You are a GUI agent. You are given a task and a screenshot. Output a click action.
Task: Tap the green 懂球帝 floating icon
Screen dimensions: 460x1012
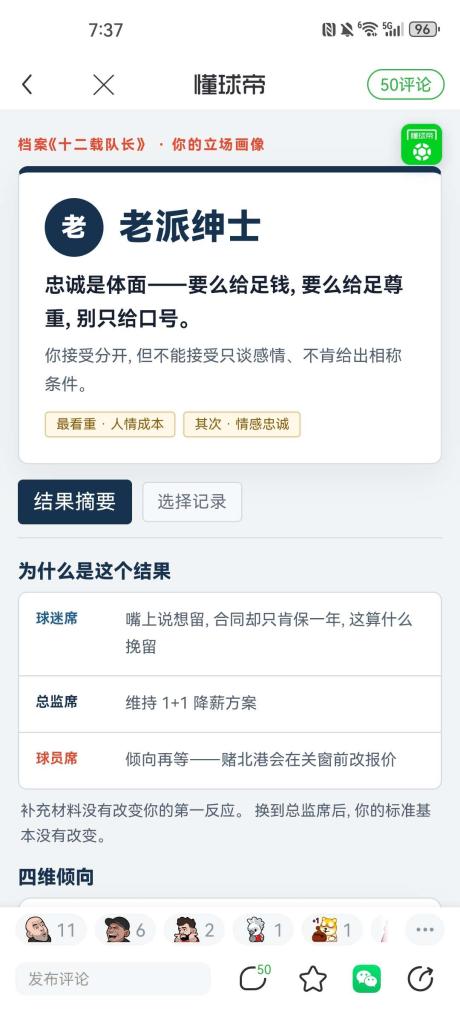click(x=421, y=144)
